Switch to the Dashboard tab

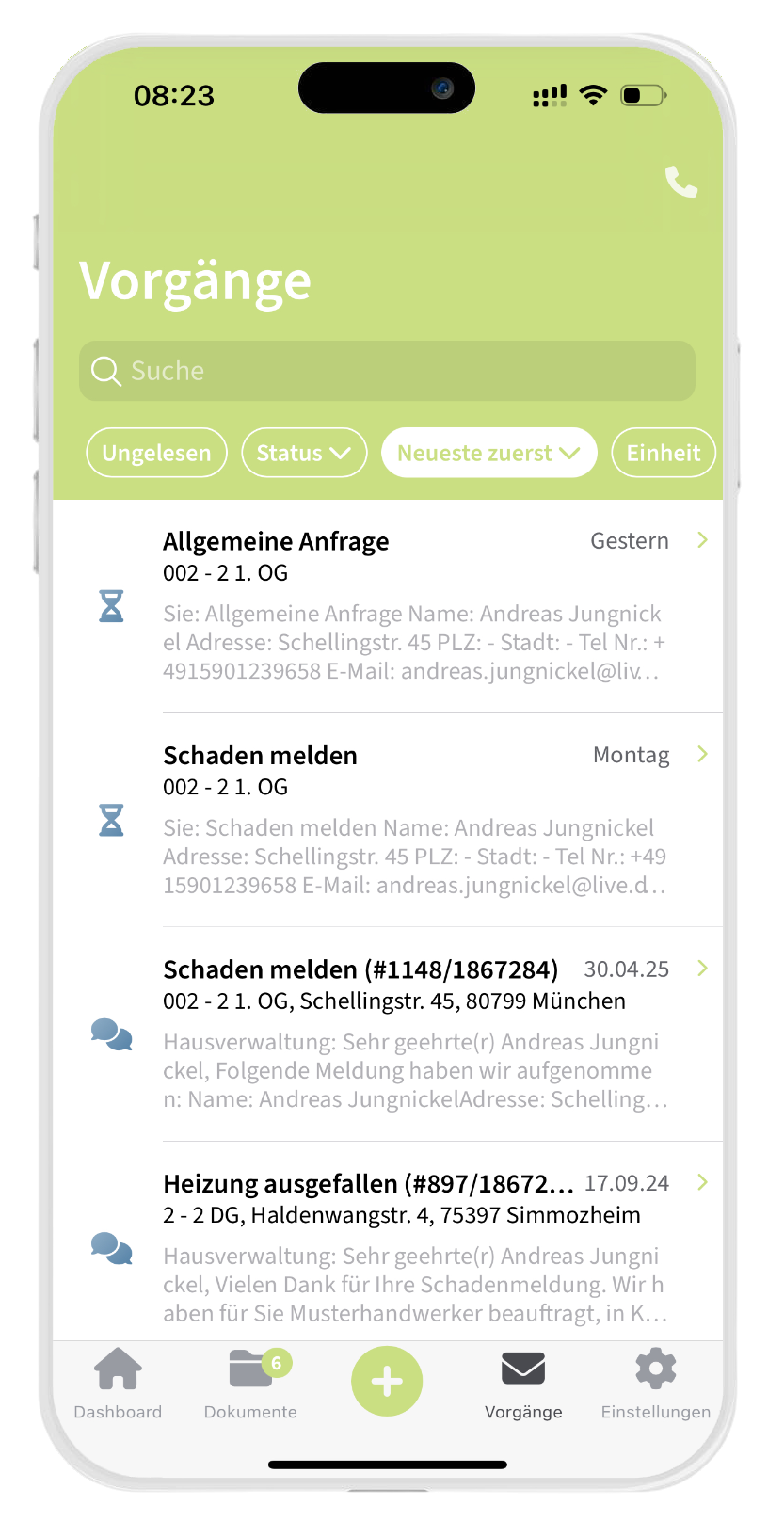118,1384
